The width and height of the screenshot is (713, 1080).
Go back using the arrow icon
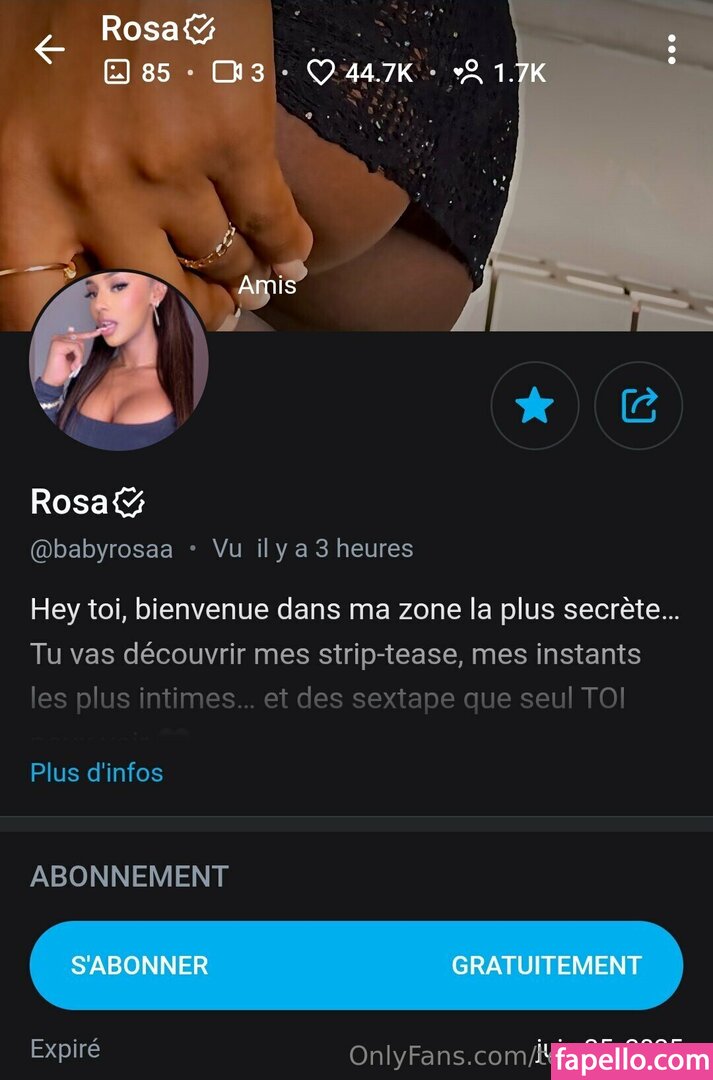(x=49, y=50)
